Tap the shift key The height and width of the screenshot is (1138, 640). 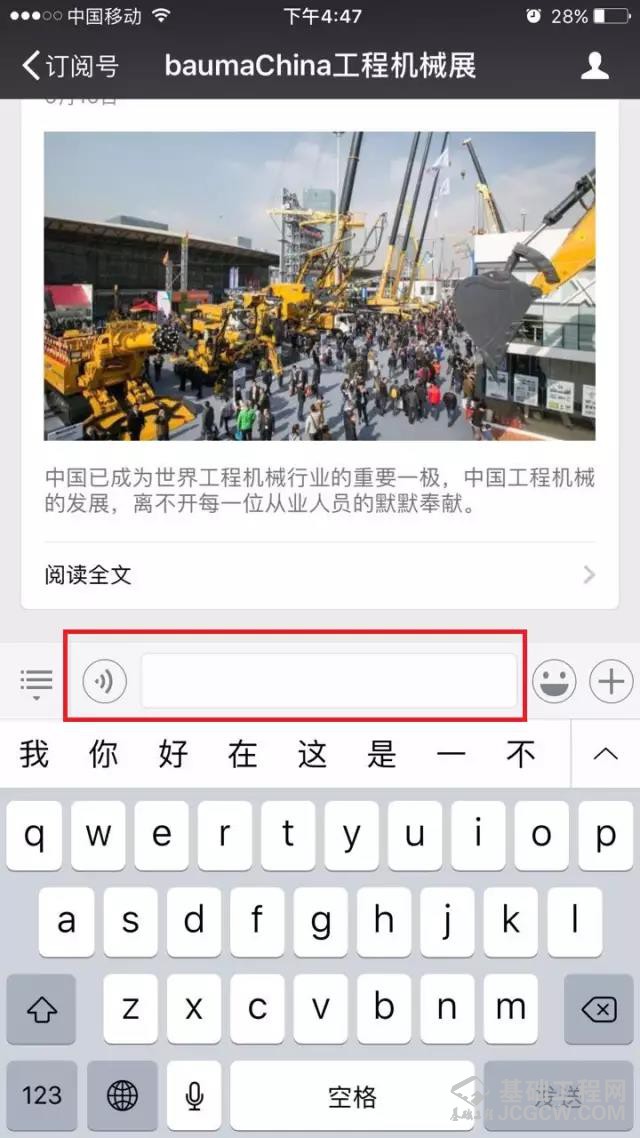click(41, 1010)
